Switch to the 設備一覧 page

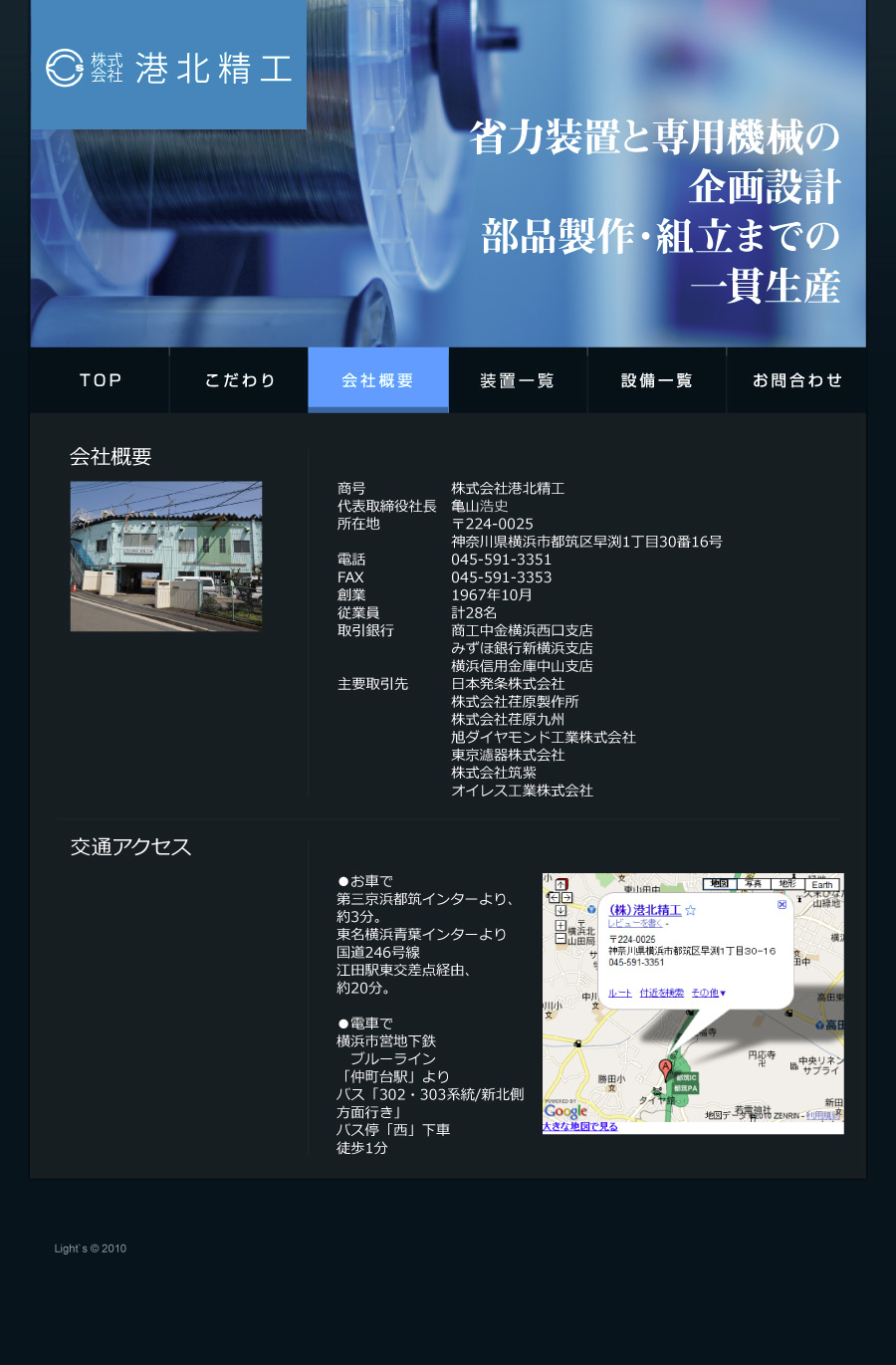tap(657, 380)
